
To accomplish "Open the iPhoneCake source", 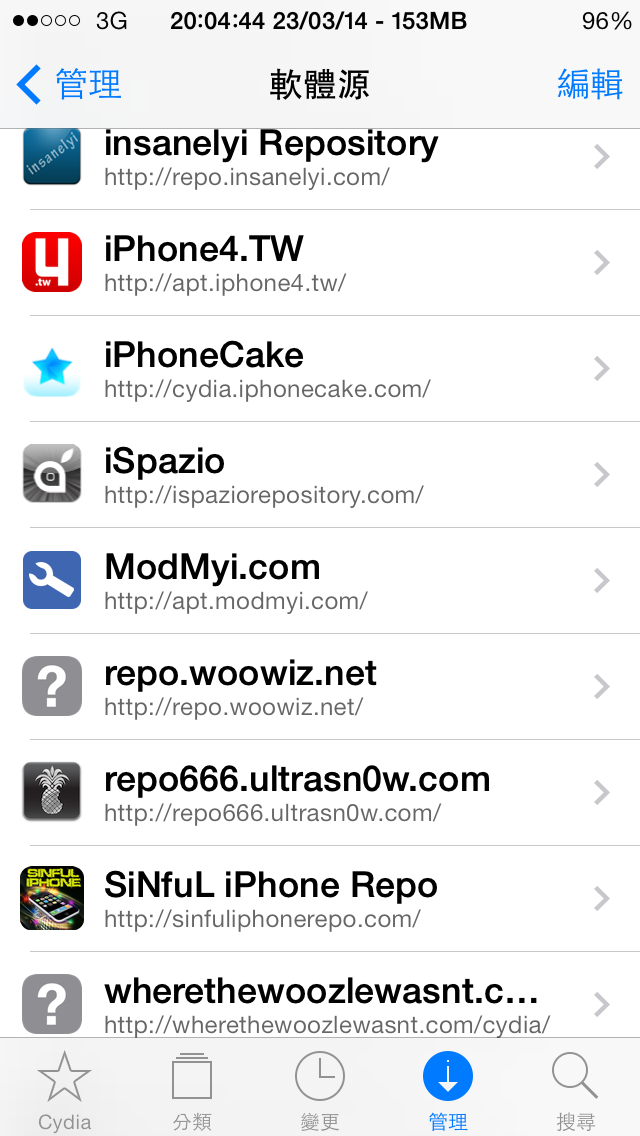I will (x=320, y=369).
